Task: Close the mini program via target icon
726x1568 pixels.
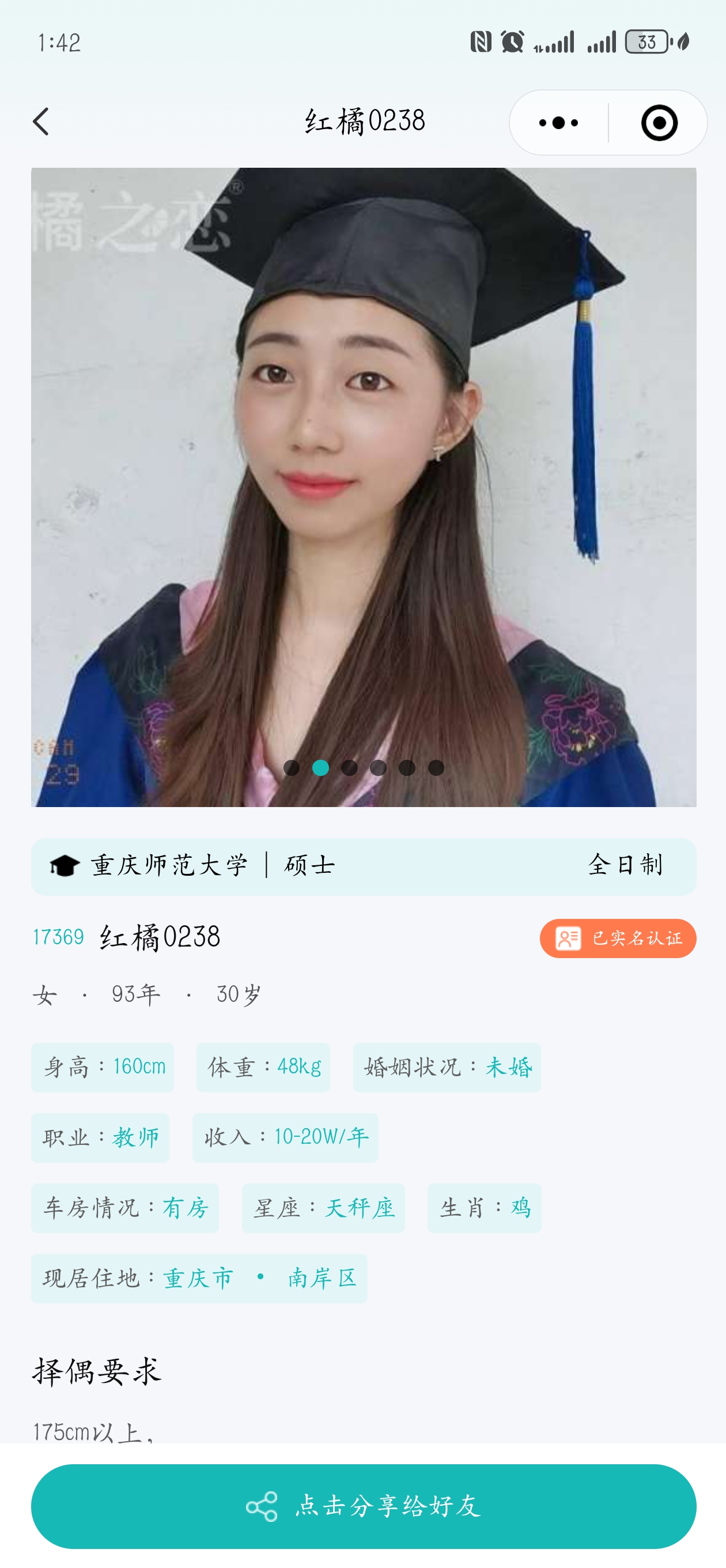Action: tap(659, 123)
